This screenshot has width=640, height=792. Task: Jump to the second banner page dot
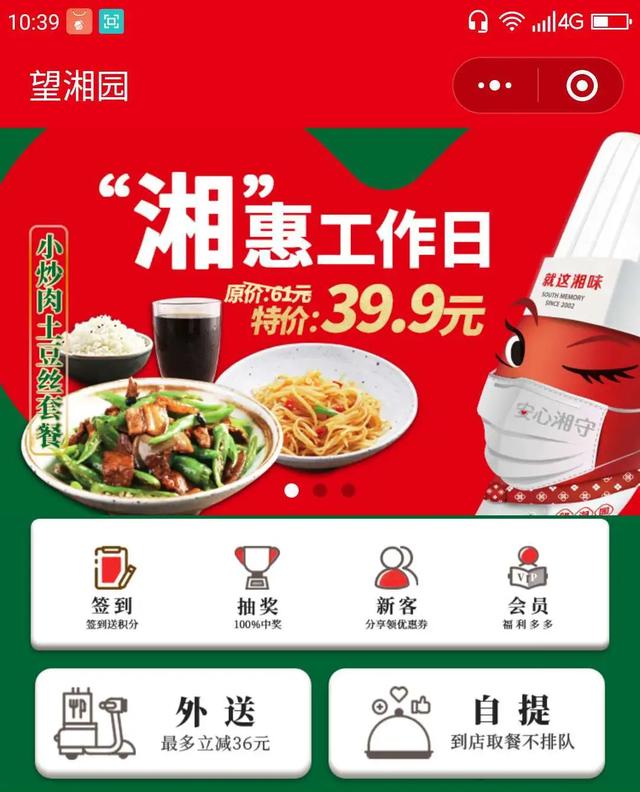coord(320,490)
